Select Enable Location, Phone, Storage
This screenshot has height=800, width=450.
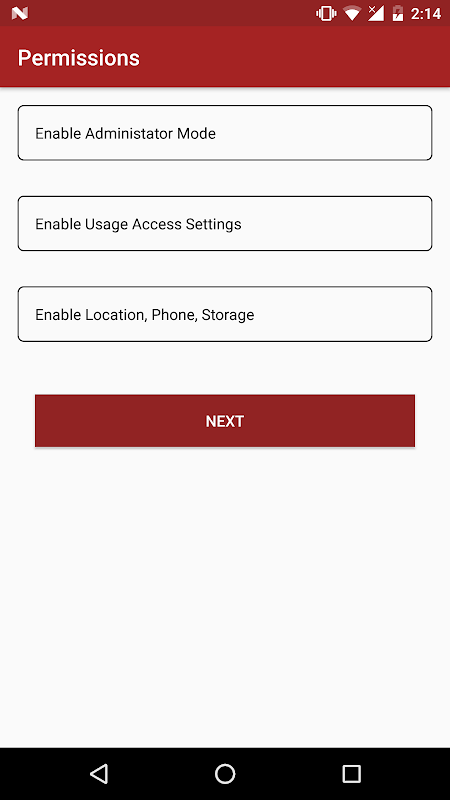coord(225,314)
